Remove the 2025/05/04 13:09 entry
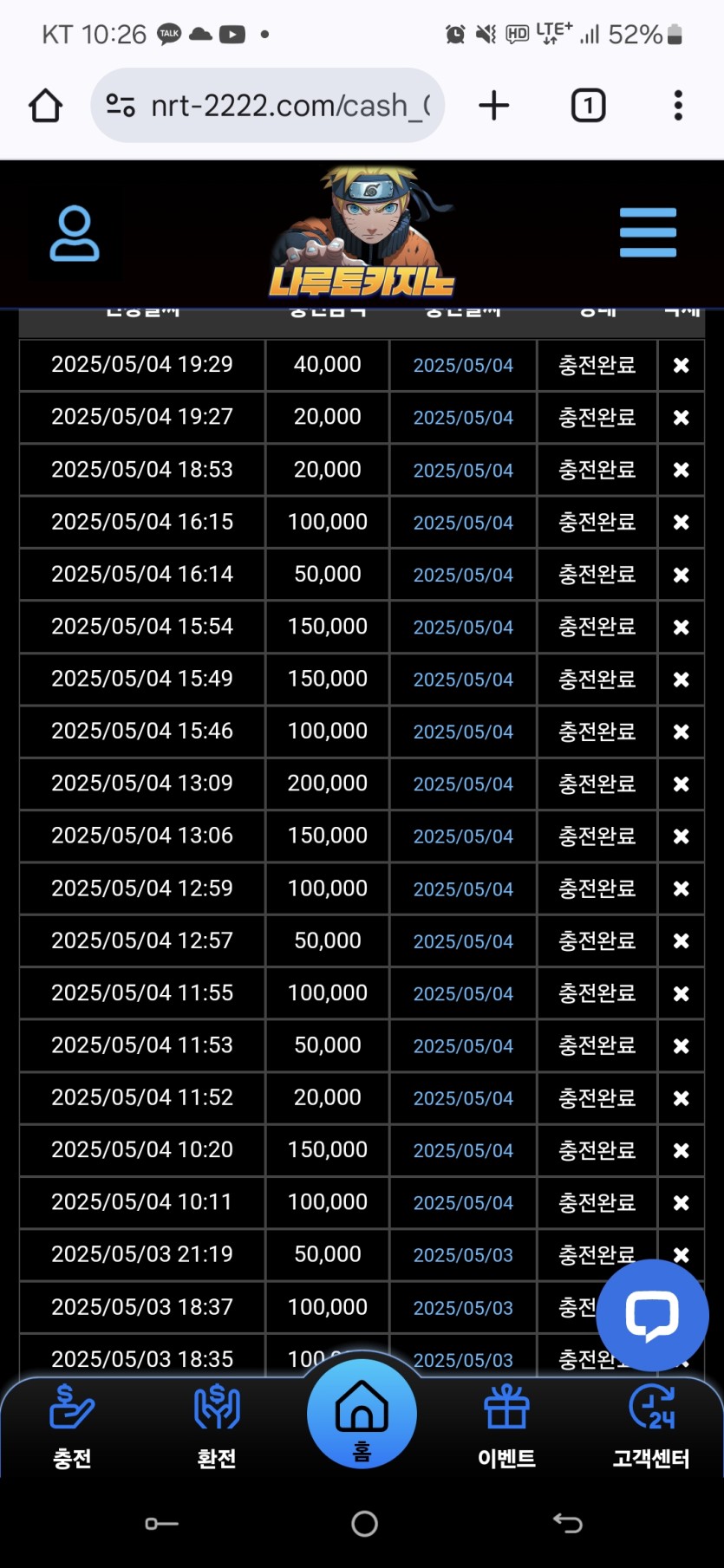This screenshot has width=724, height=1568. pyautogui.click(x=681, y=784)
